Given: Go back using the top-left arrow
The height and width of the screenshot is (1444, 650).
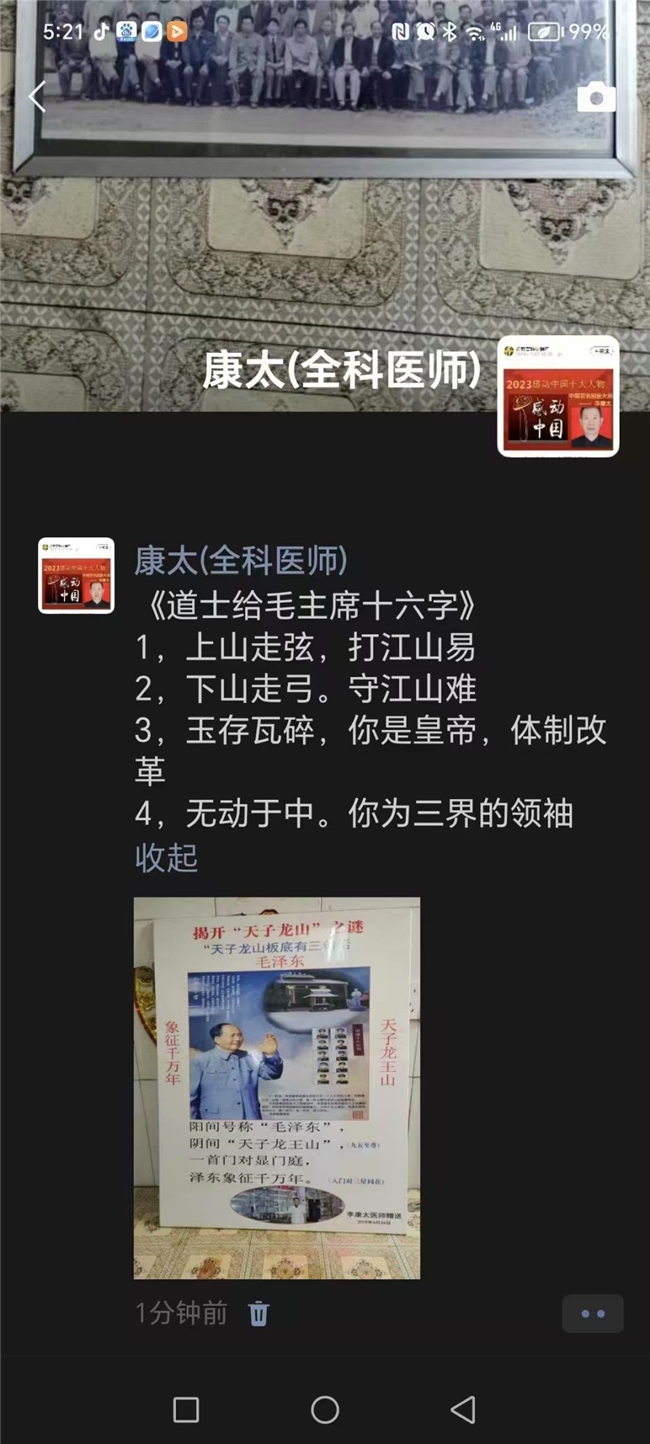Looking at the screenshot, I should coord(37,97).
